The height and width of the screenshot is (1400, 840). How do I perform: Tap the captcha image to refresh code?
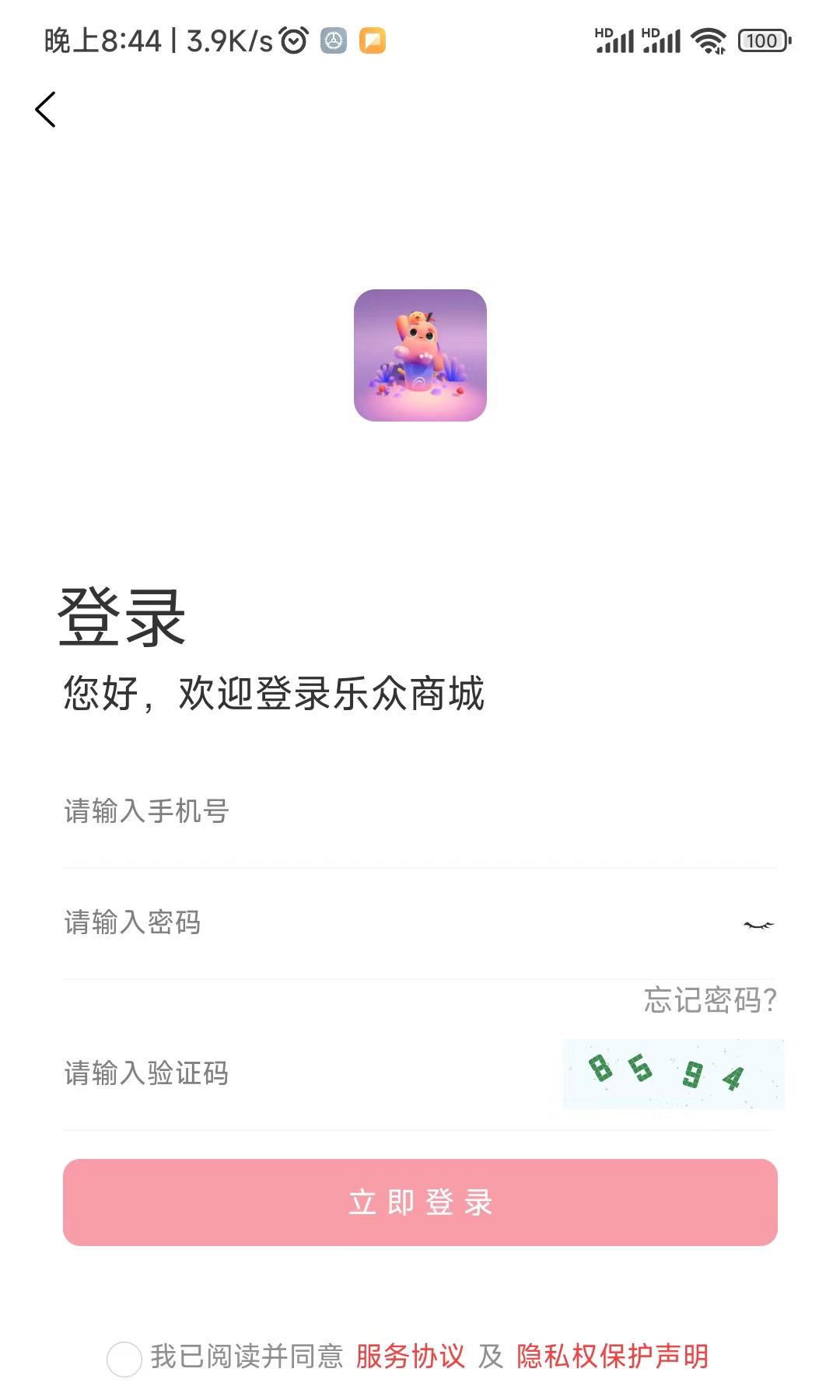click(674, 1075)
